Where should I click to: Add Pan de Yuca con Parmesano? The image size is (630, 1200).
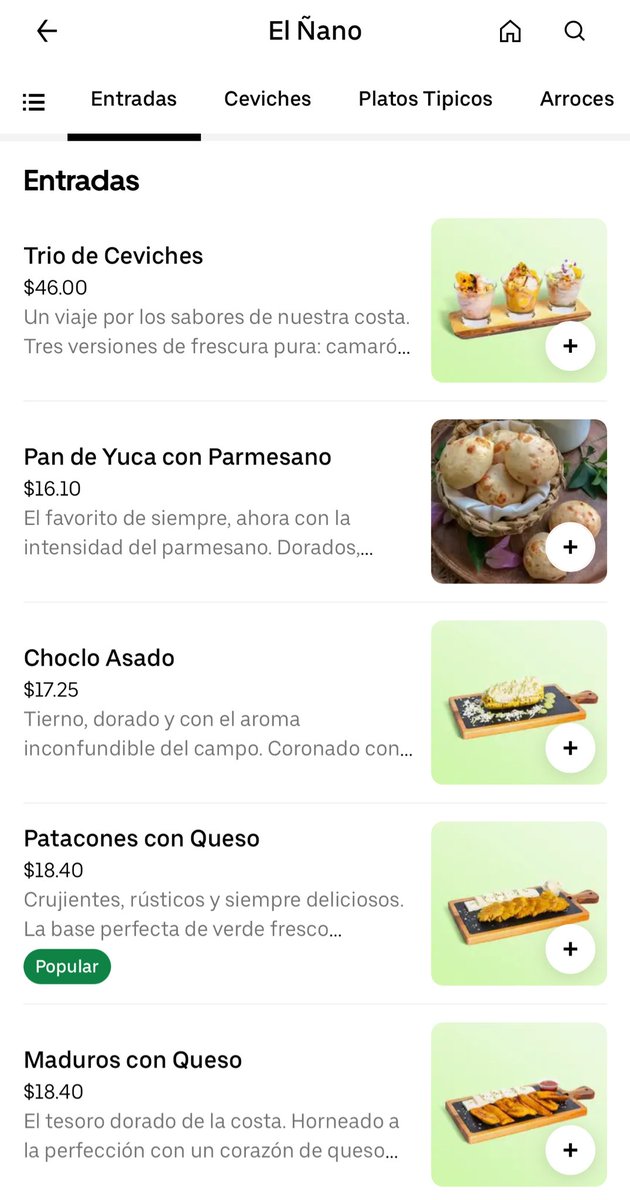[570, 547]
